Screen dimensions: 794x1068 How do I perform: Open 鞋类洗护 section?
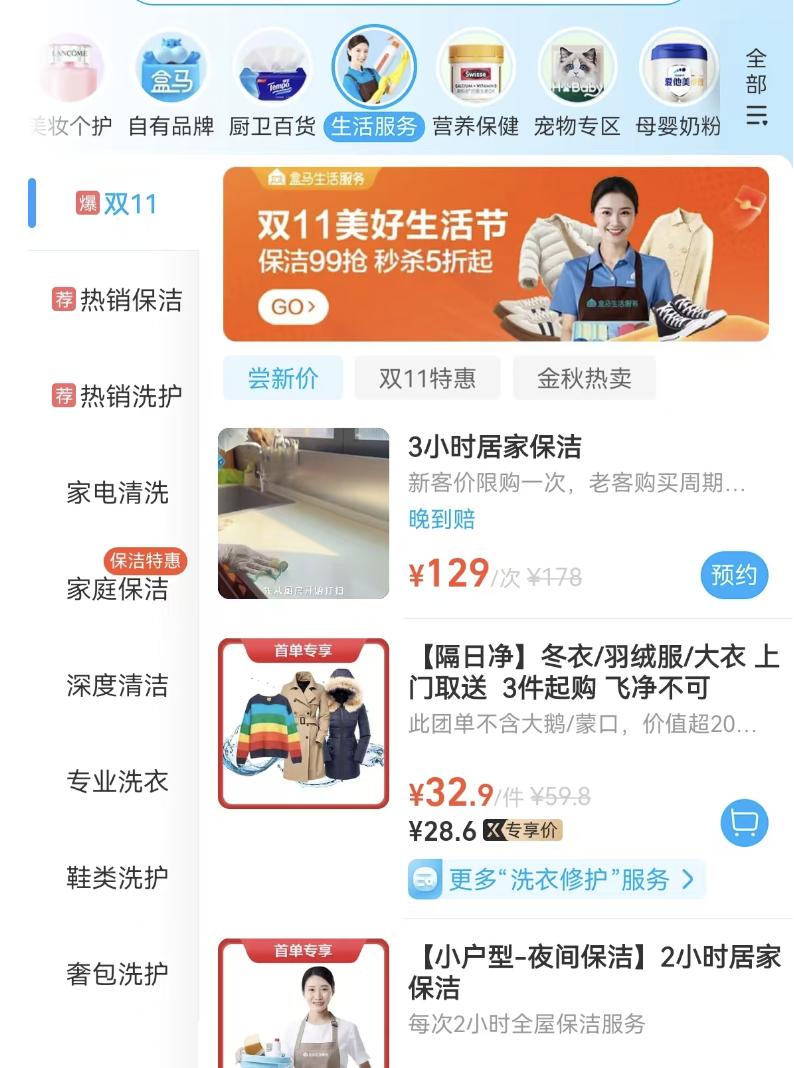(118, 877)
